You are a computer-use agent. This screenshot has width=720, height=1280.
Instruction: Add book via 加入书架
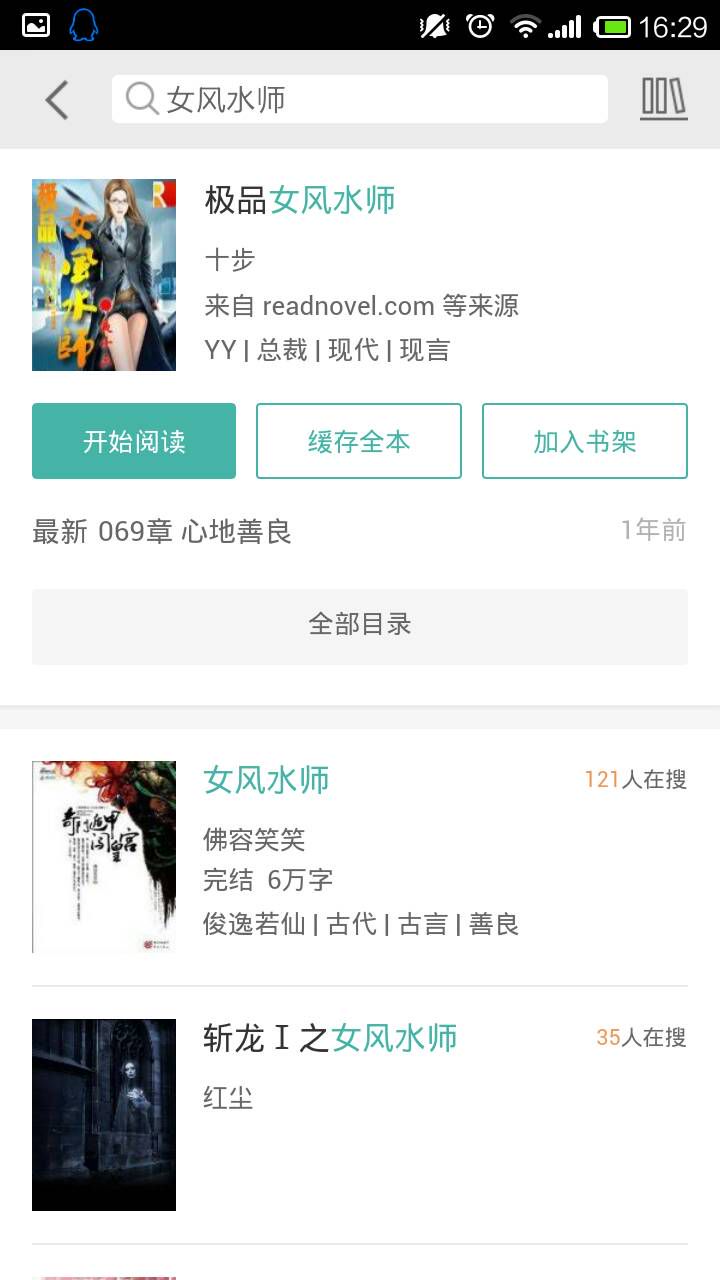point(584,441)
